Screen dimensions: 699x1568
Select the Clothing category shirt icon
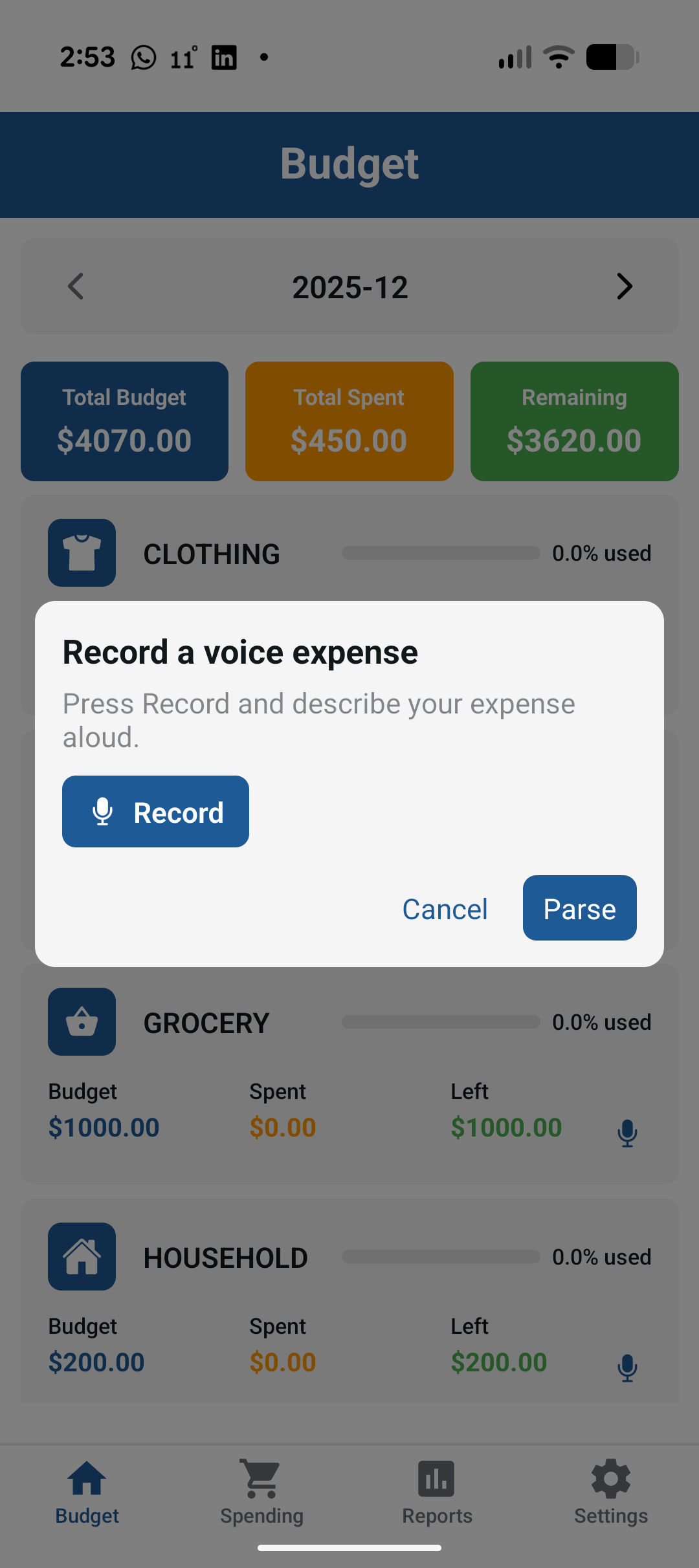(82, 553)
